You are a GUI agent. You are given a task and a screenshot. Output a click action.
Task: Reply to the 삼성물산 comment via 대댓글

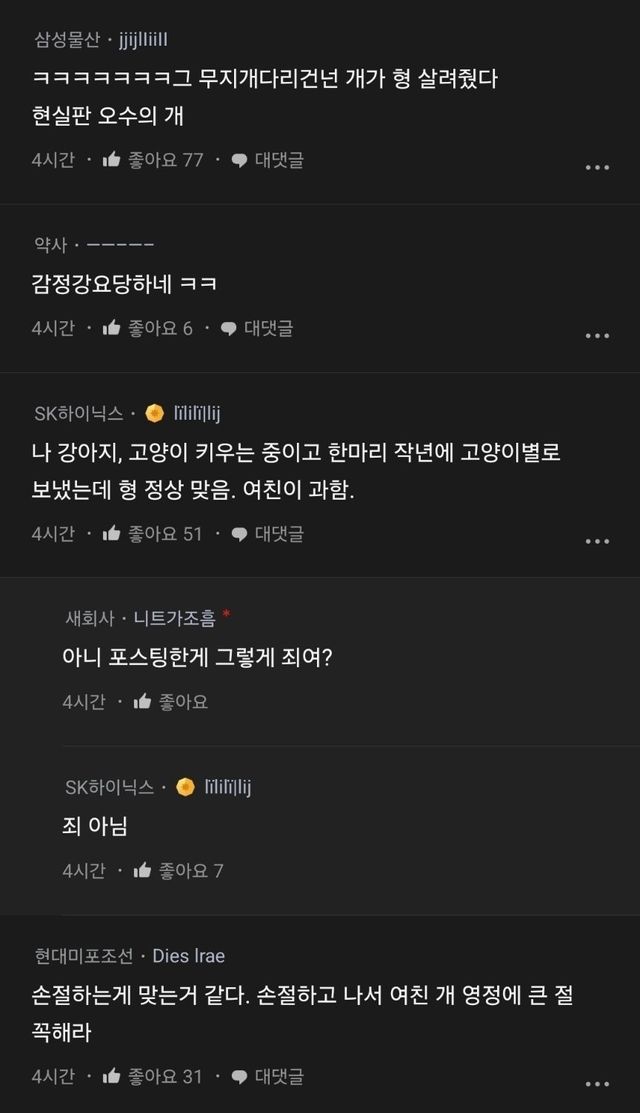click(x=267, y=160)
